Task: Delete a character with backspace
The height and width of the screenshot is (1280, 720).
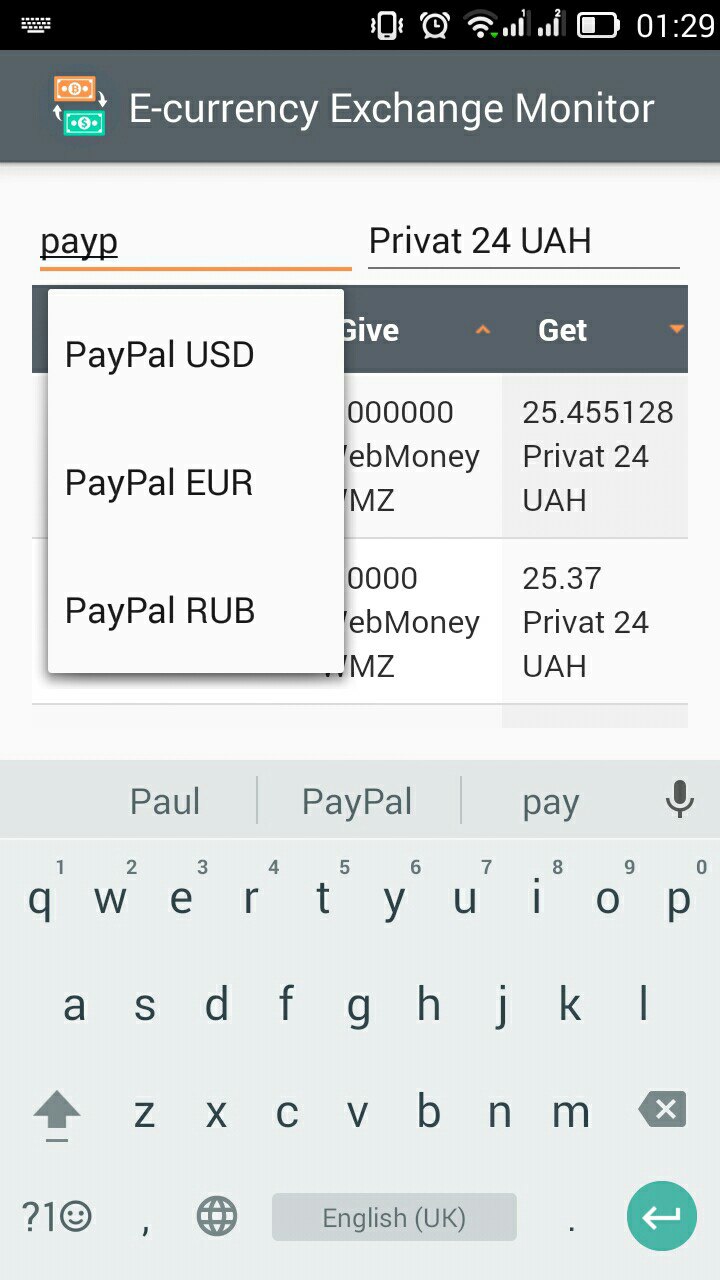Action: click(662, 1110)
